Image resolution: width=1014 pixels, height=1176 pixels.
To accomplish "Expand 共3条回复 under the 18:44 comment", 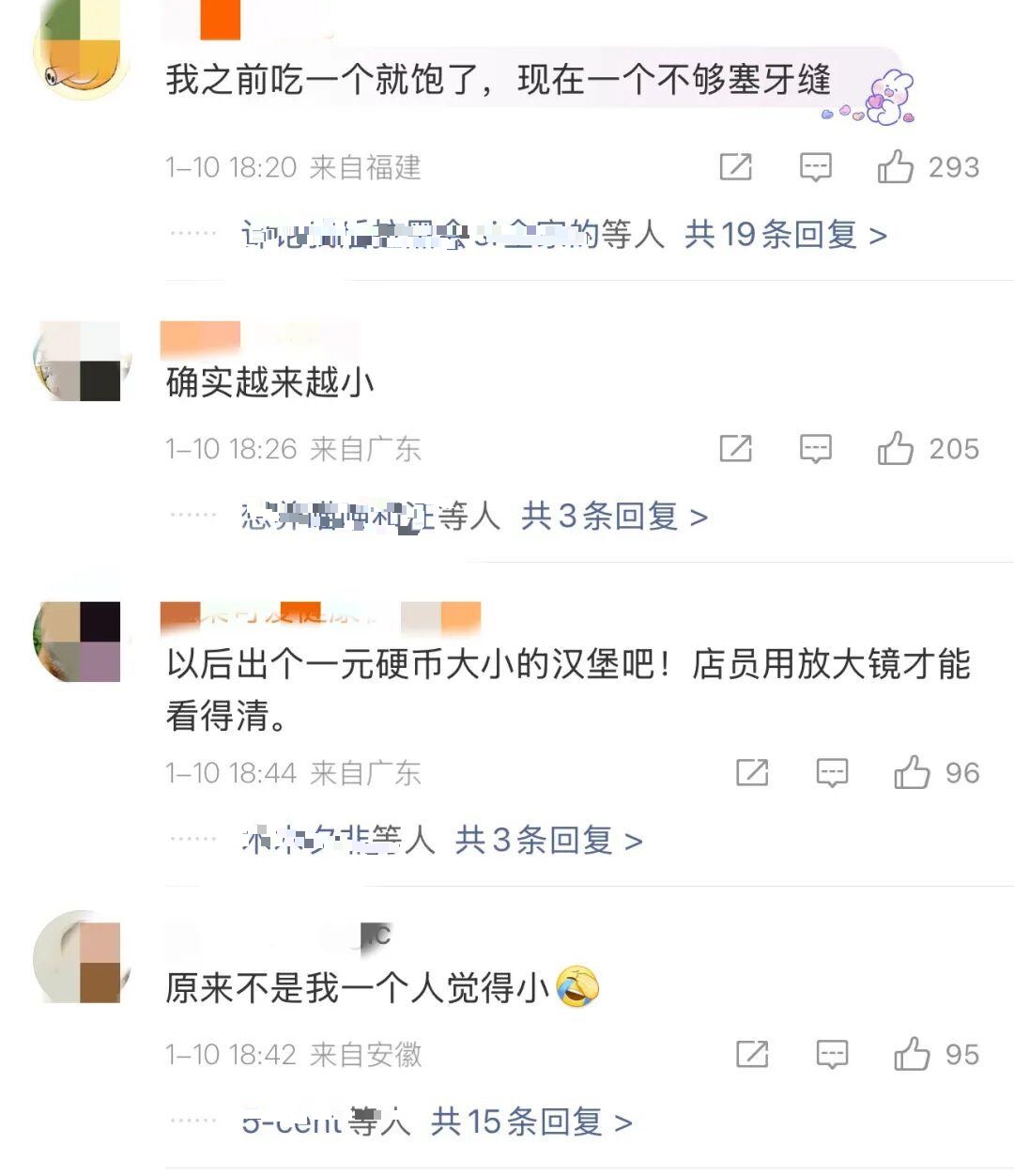I will [548, 840].
